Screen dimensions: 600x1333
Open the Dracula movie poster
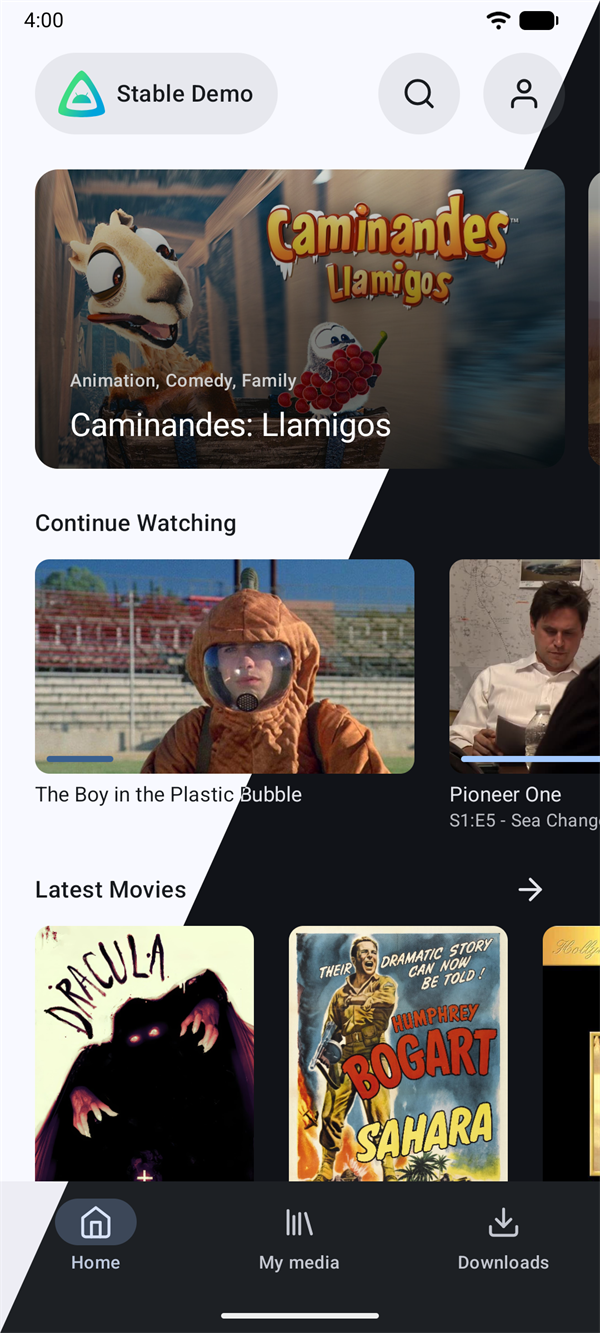point(144,1052)
